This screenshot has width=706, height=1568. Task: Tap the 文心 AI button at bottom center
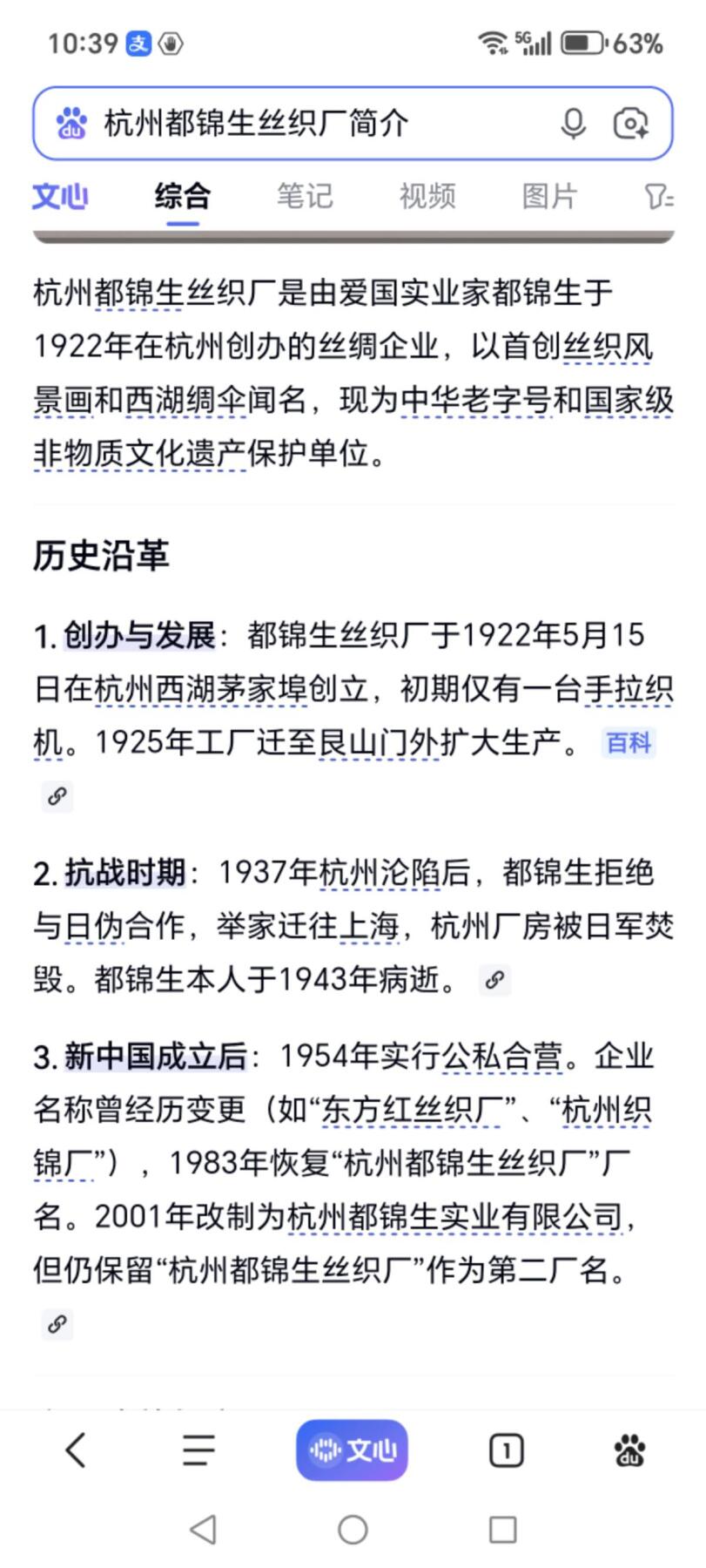[352, 1449]
